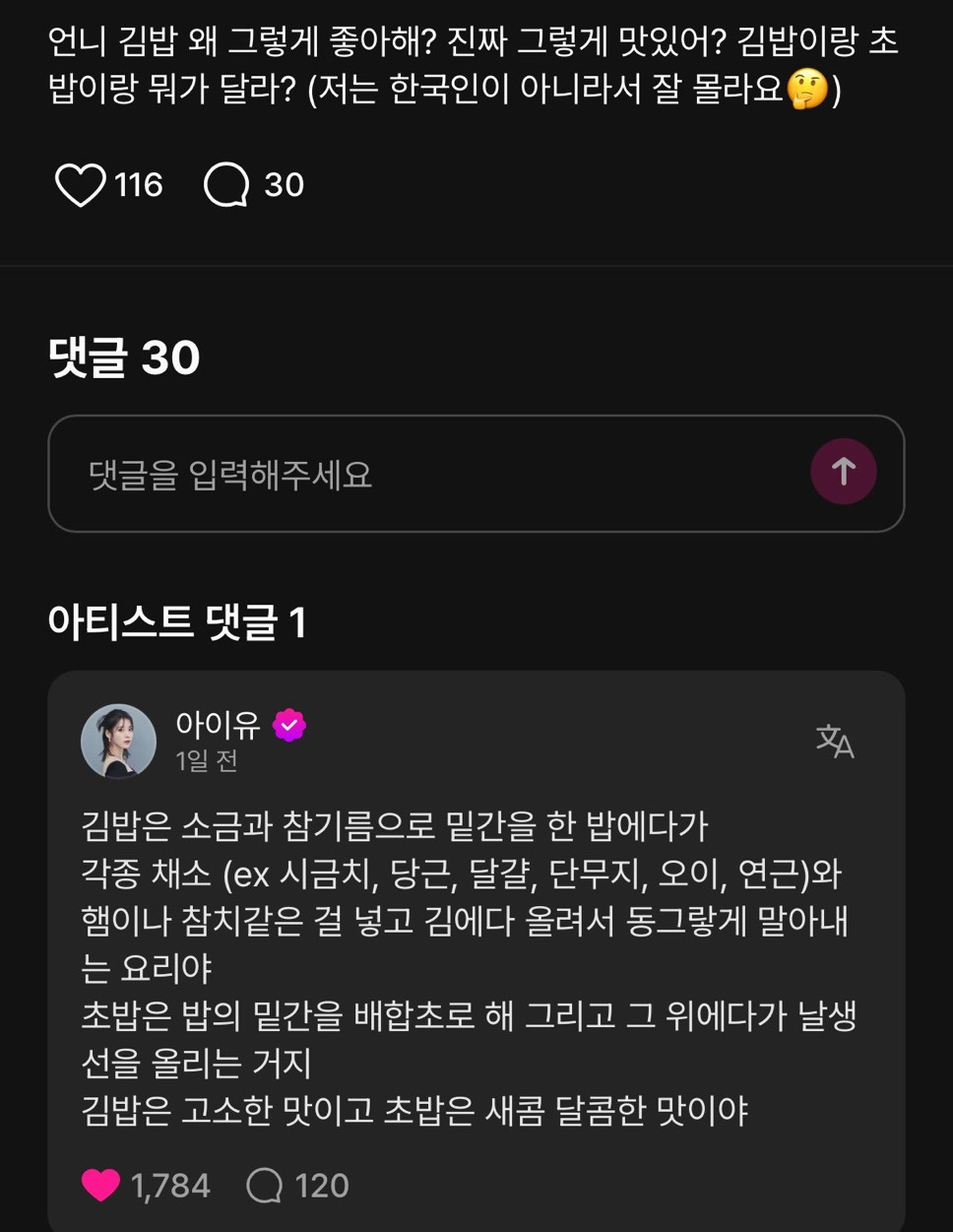View 120 replies to 아이유's comment

coord(265,1185)
